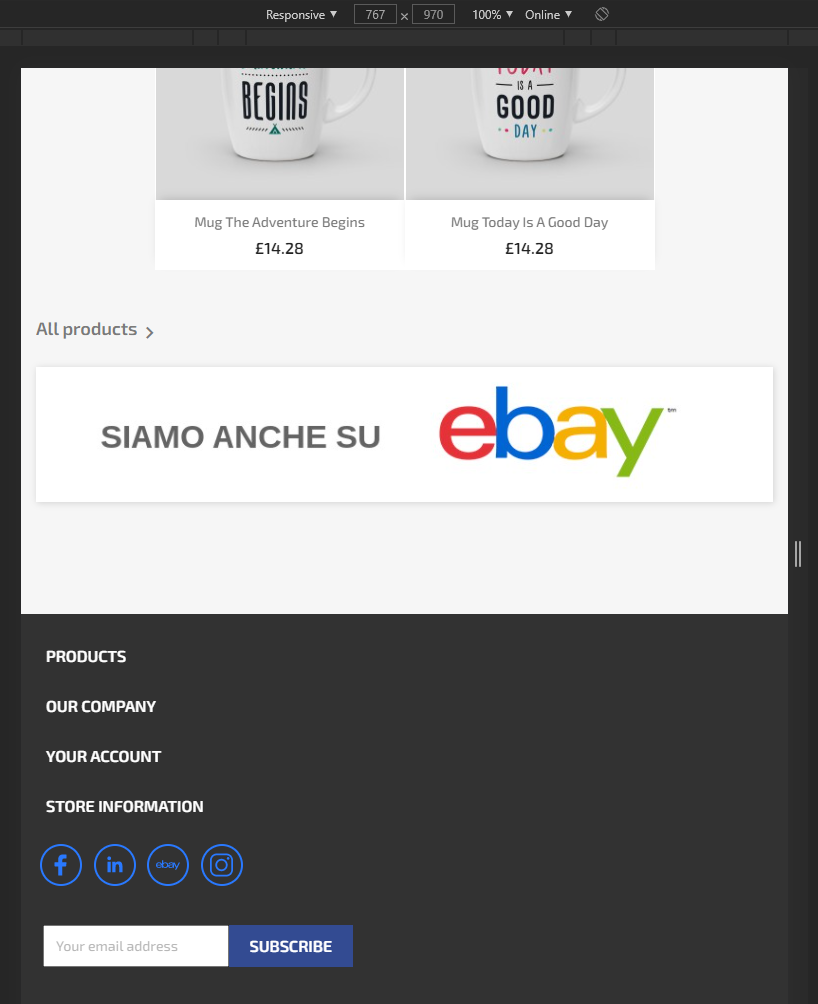
Task: Open the eBay social icon
Action: click(x=168, y=865)
